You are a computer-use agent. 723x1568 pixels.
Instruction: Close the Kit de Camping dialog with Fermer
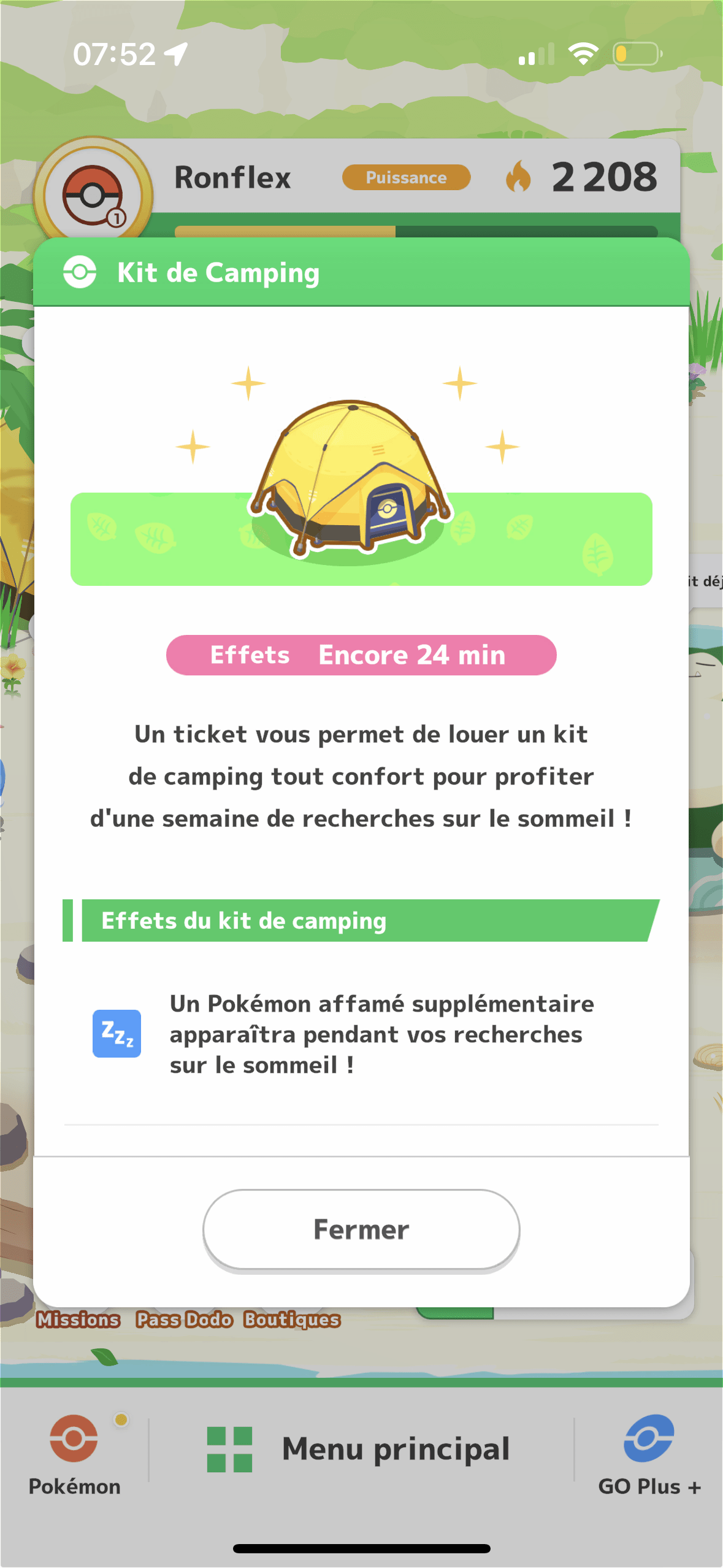pyautogui.click(x=361, y=1230)
